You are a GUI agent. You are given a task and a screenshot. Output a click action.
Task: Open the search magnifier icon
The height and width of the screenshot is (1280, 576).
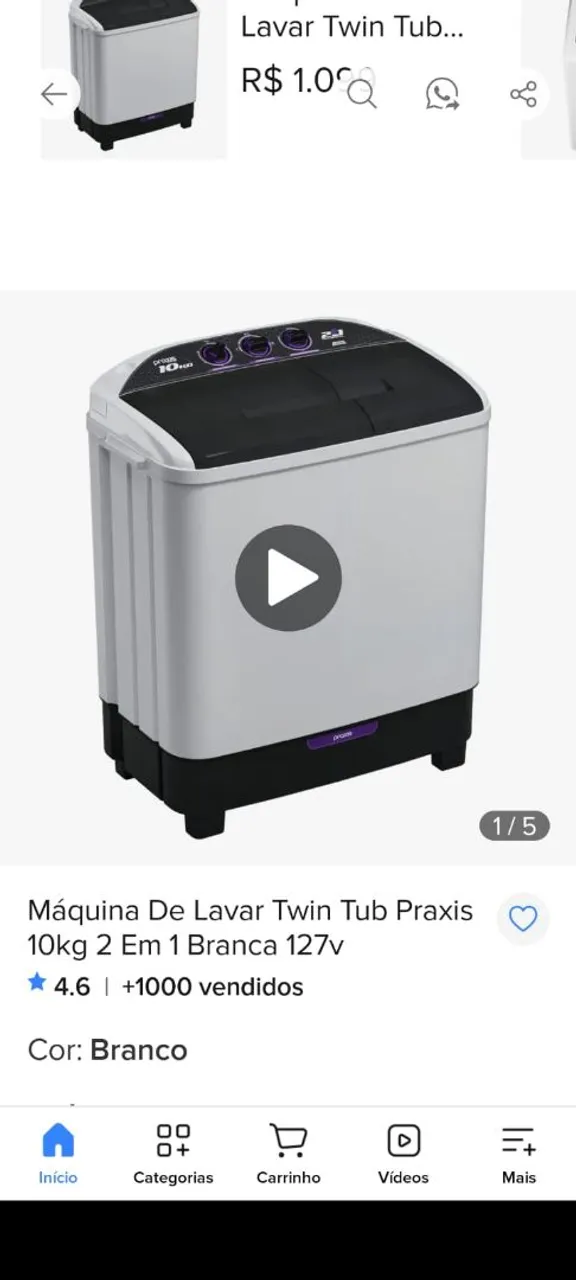(362, 94)
